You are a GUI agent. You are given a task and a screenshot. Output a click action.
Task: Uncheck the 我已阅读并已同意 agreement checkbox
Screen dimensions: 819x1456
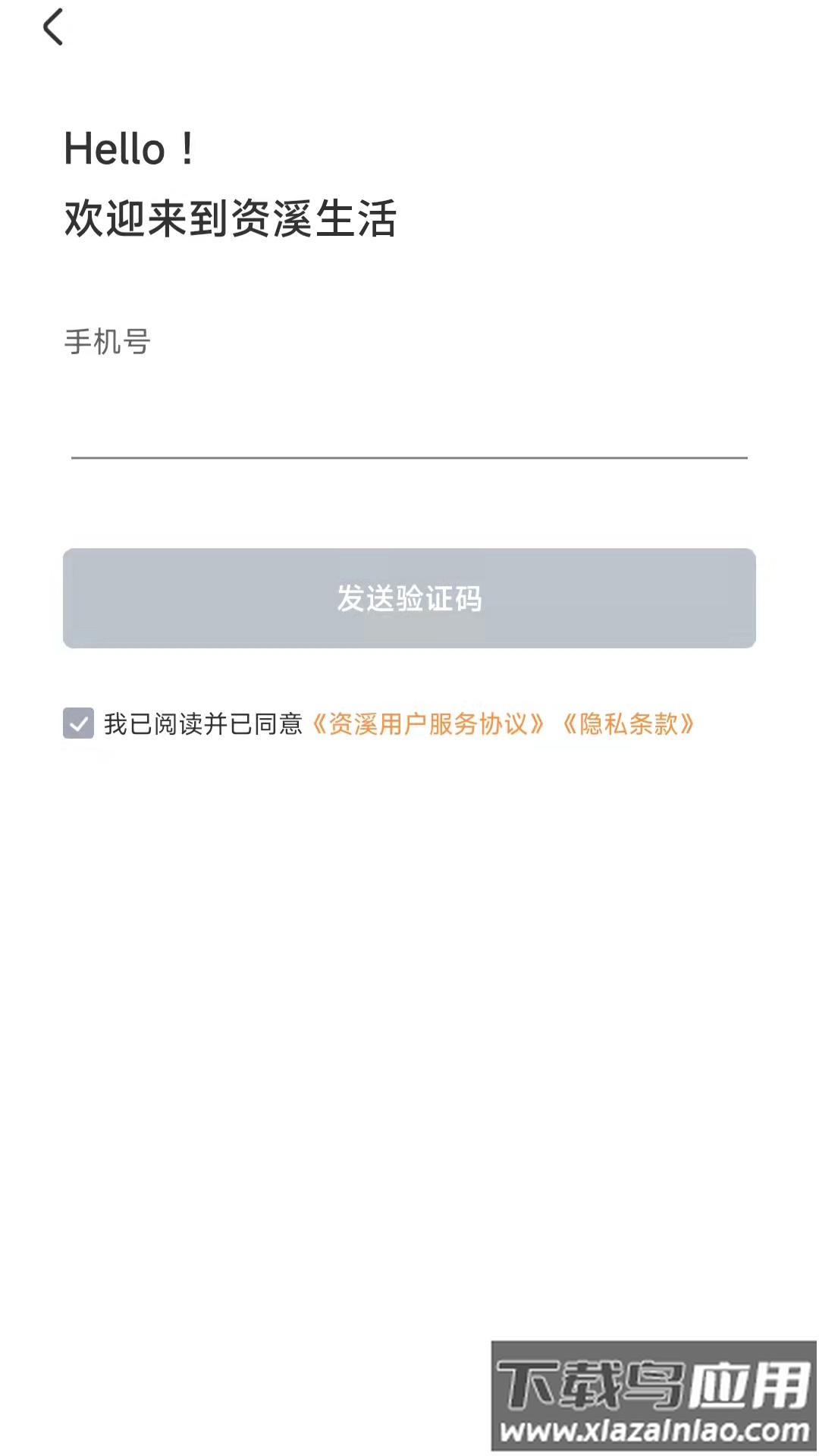tap(78, 723)
